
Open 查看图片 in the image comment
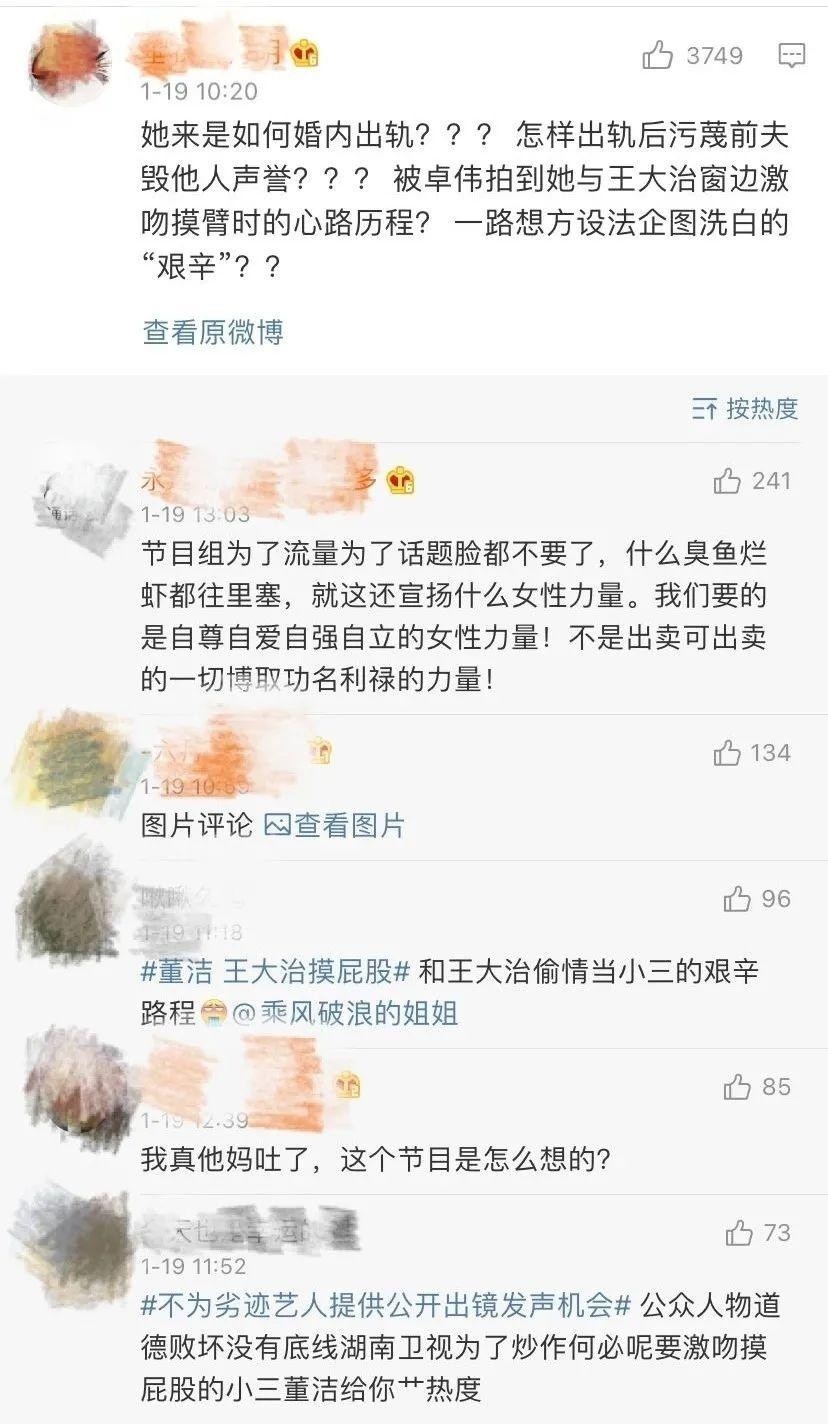pos(336,825)
